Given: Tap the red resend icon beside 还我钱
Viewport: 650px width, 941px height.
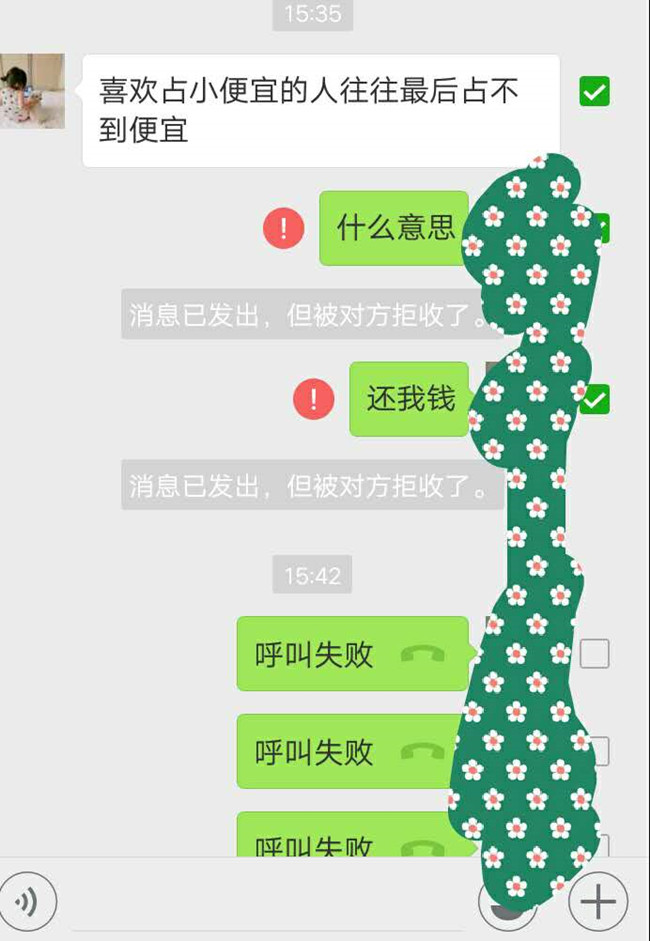Looking at the screenshot, I should [x=313, y=400].
